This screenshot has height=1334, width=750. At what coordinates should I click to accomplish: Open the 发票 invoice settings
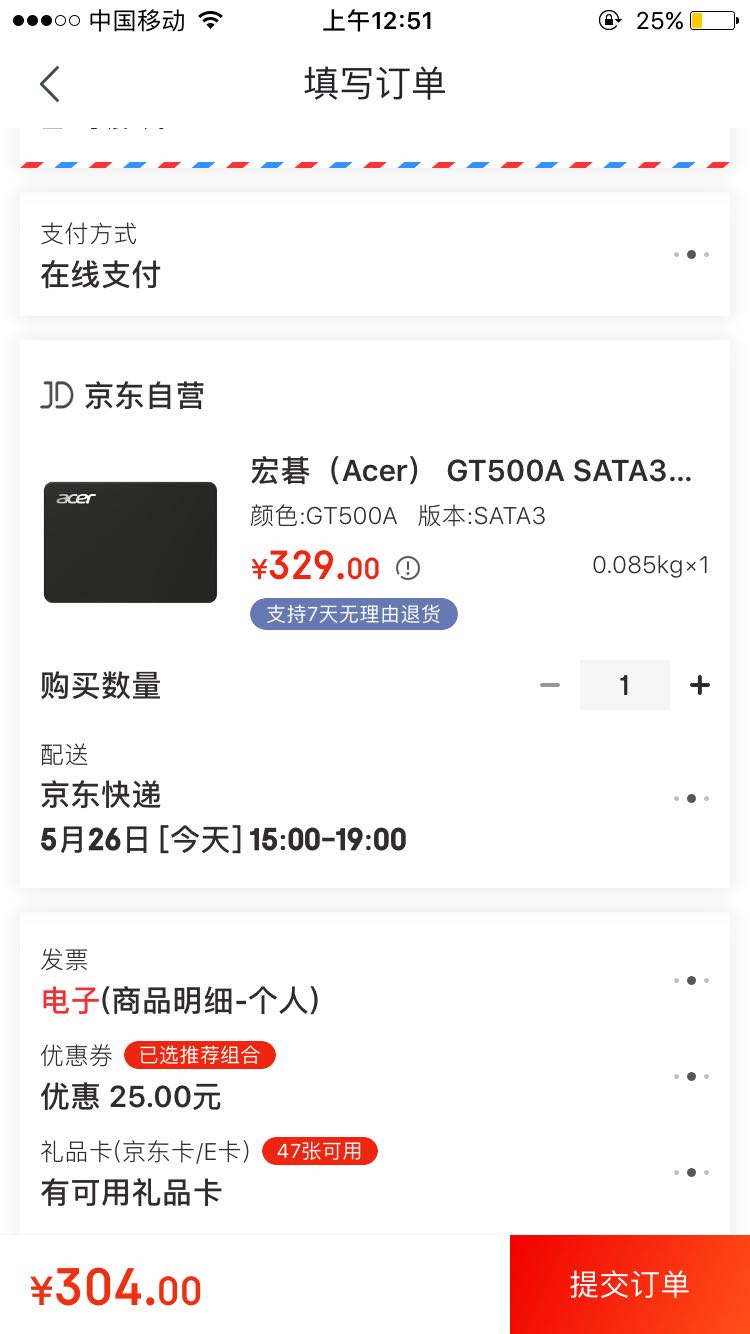pyautogui.click(x=690, y=980)
